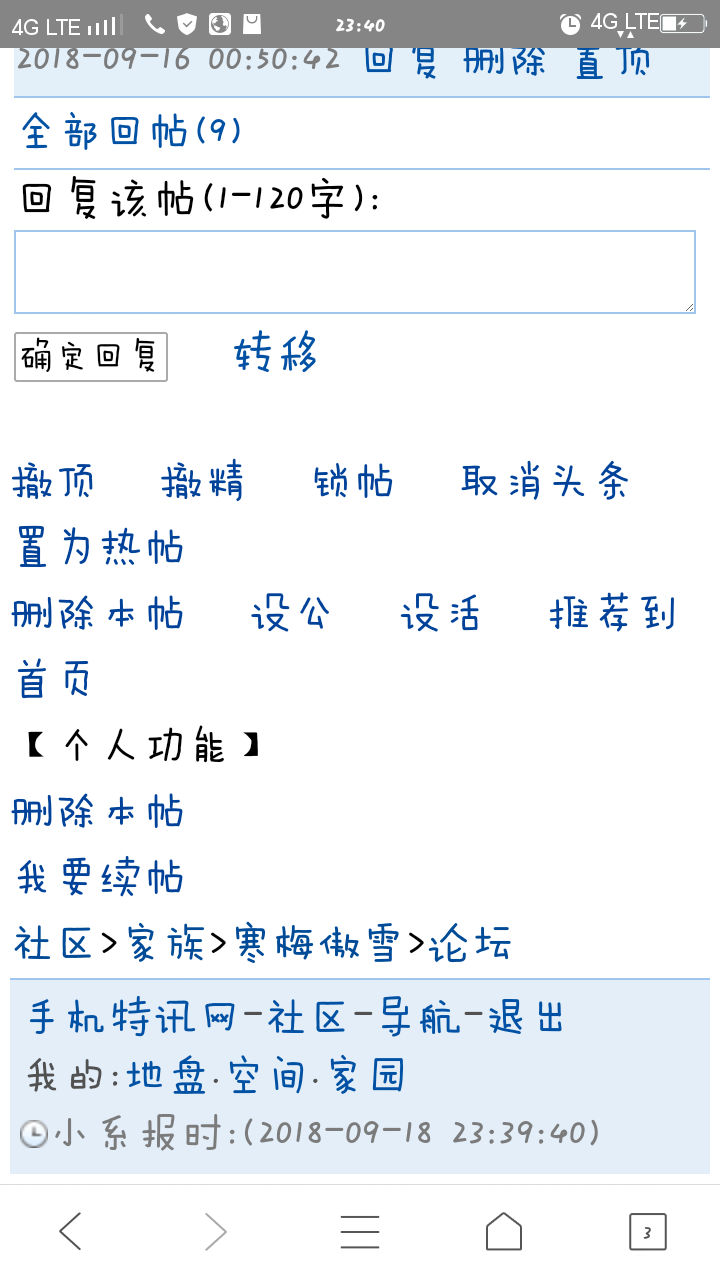Go back with the browser back arrow
Image resolution: width=720 pixels, height=1280 pixels.
pyautogui.click(x=70, y=1232)
